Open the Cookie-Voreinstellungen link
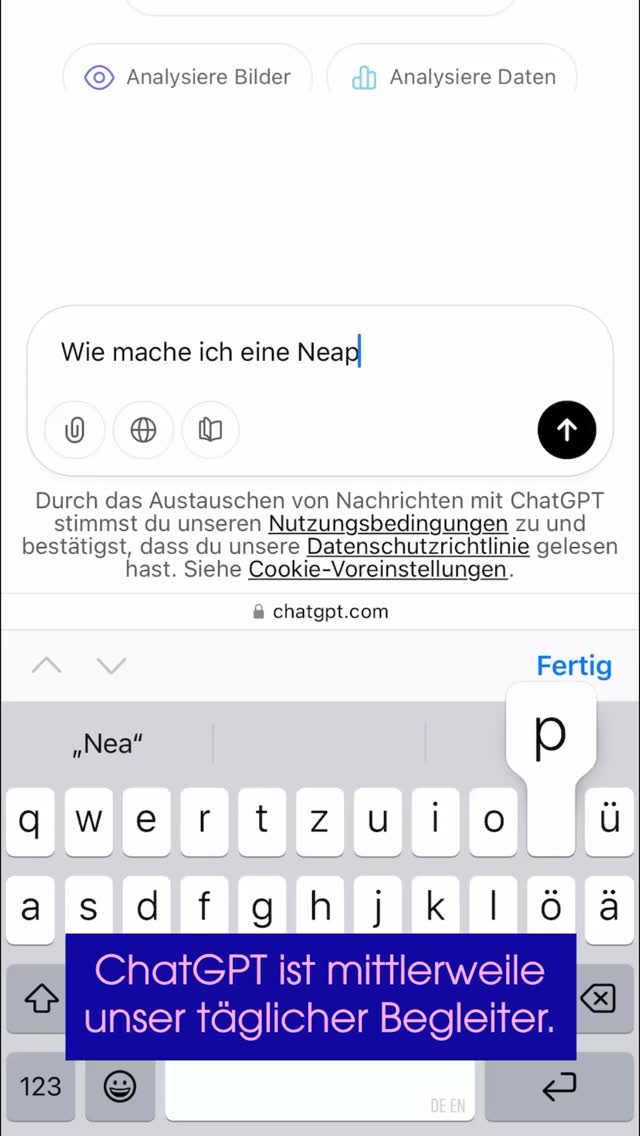 point(378,570)
